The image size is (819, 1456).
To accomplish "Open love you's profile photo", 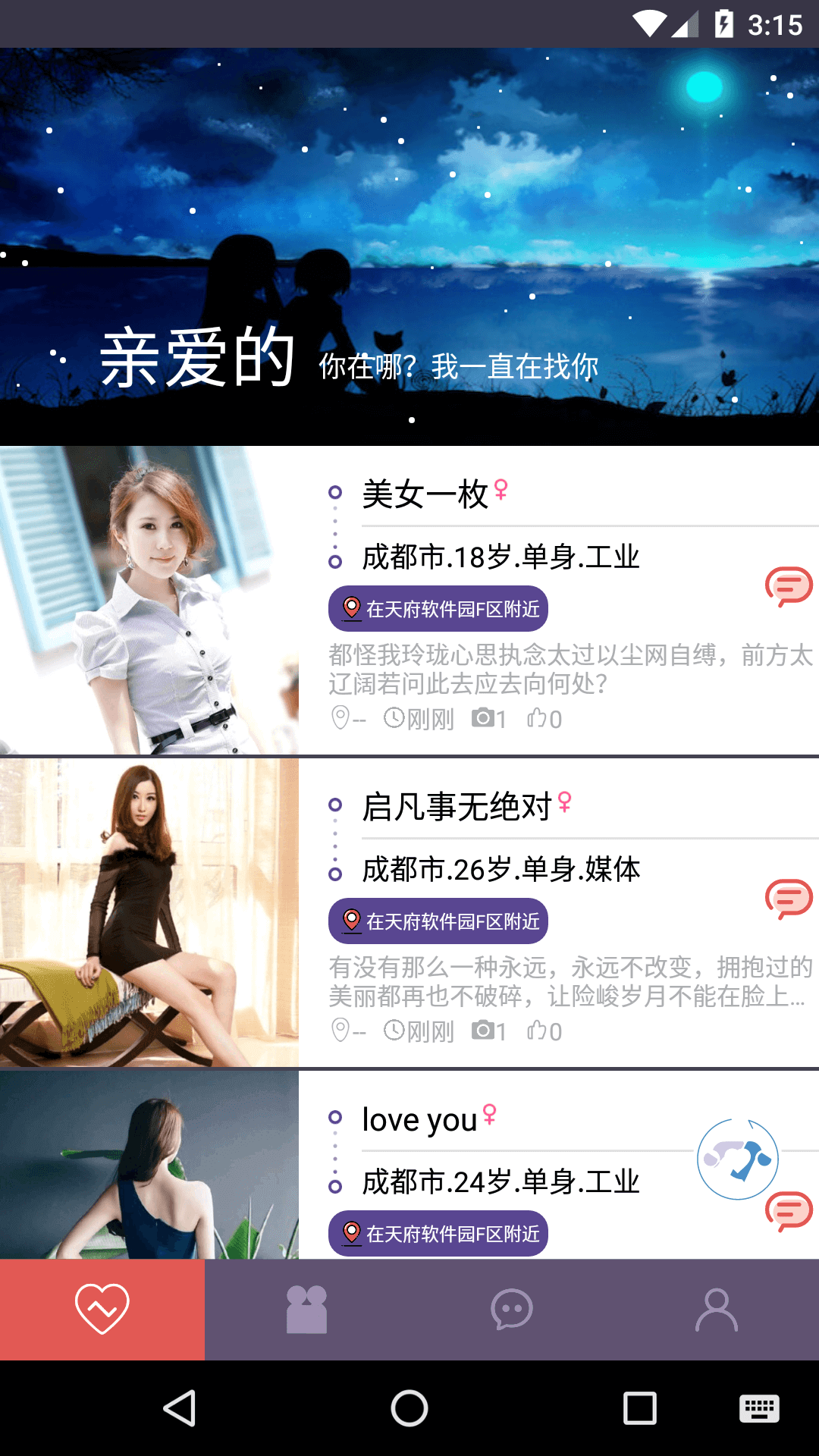I will (x=149, y=1165).
